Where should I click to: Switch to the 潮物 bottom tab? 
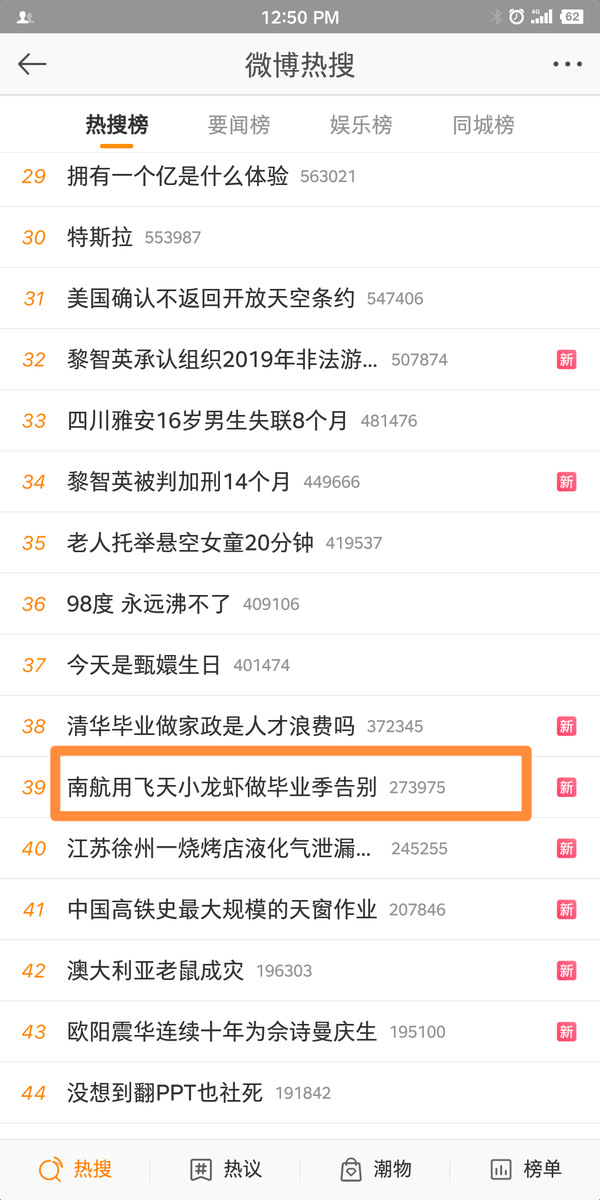point(375,1169)
